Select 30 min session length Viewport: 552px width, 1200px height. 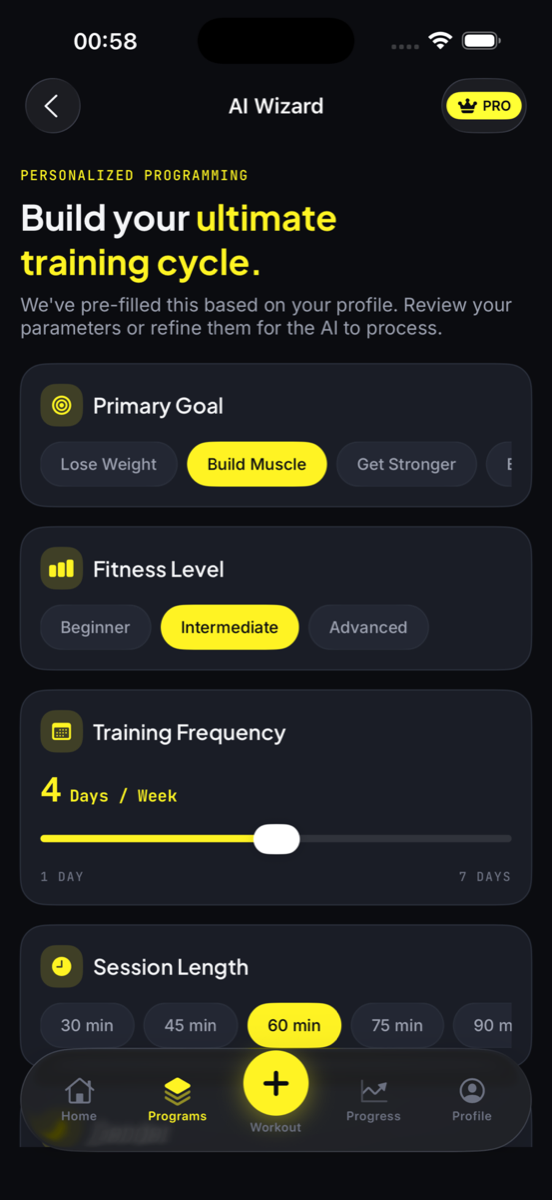(x=87, y=1025)
